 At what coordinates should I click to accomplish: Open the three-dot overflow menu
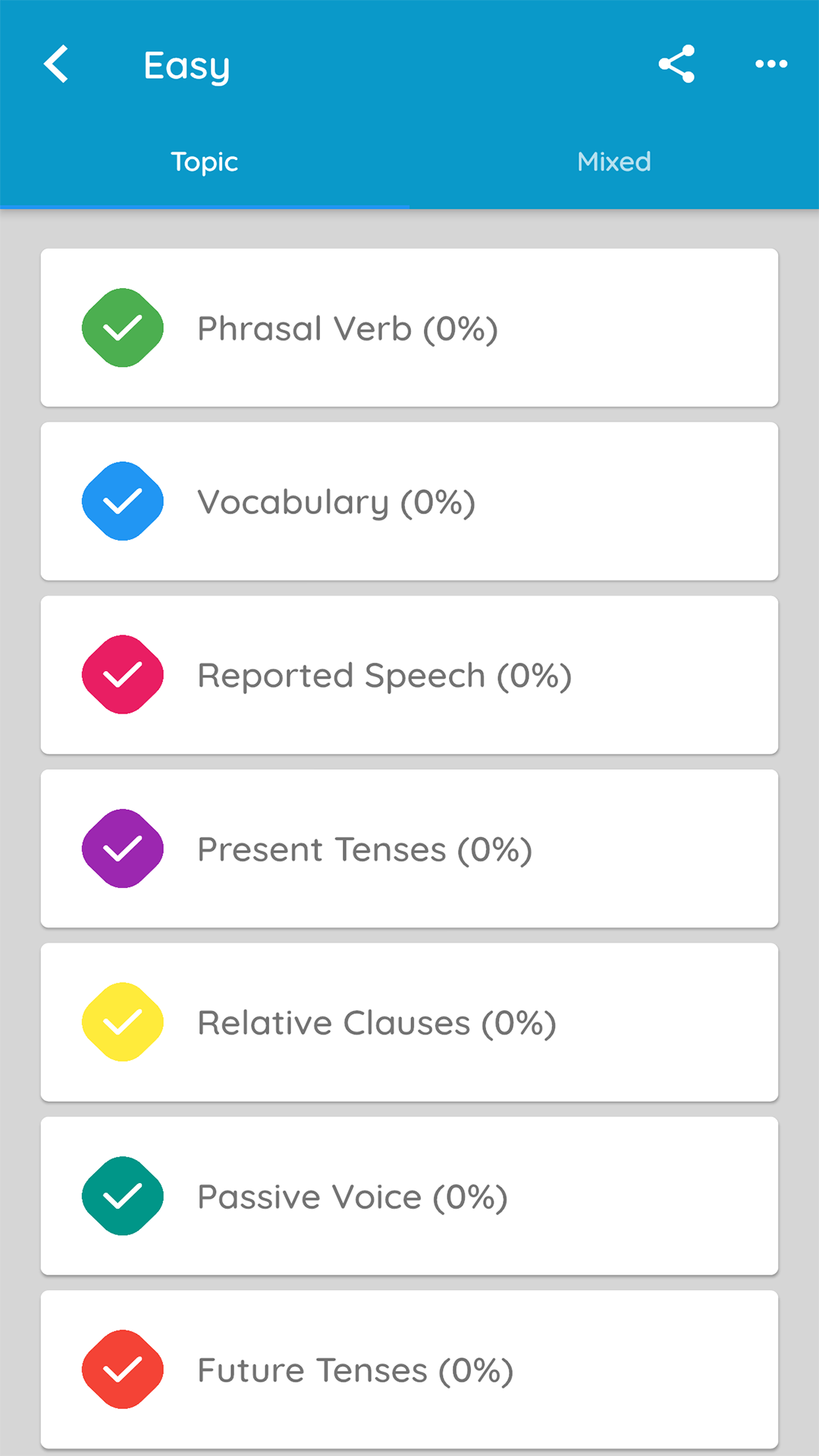(771, 64)
